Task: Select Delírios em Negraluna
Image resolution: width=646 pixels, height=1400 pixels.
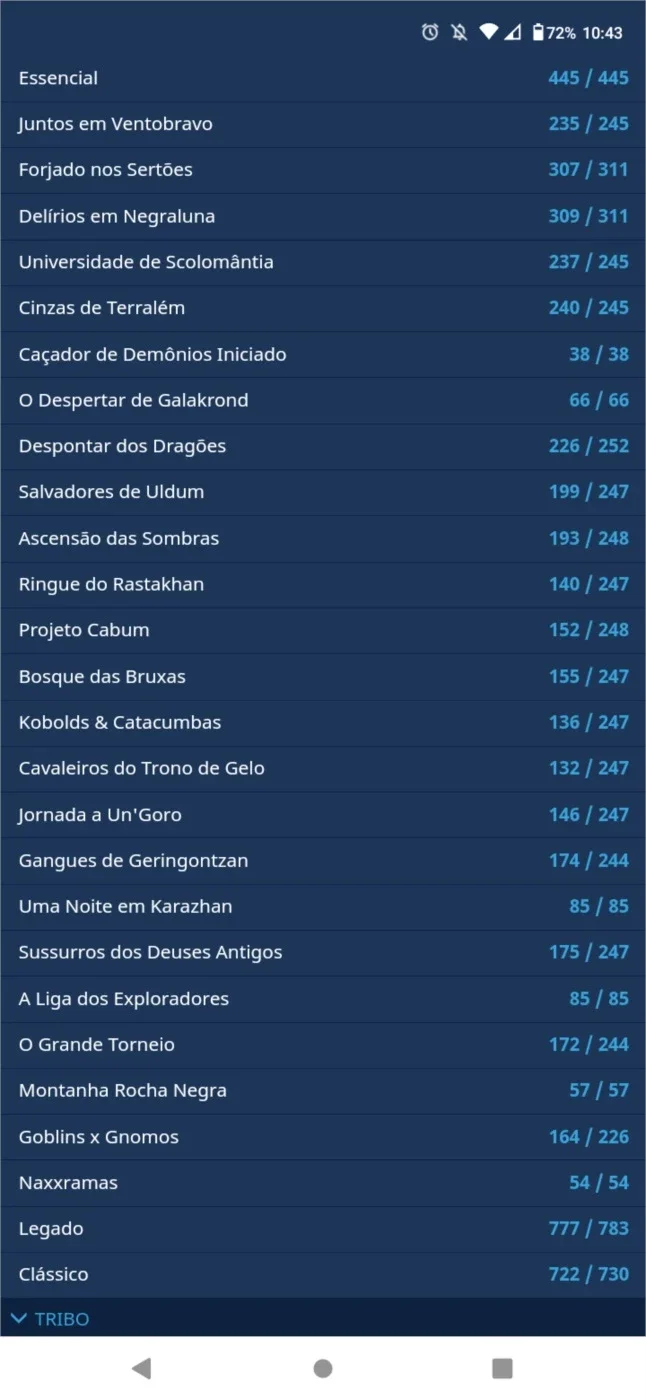Action: pyautogui.click(x=323, y=216)
